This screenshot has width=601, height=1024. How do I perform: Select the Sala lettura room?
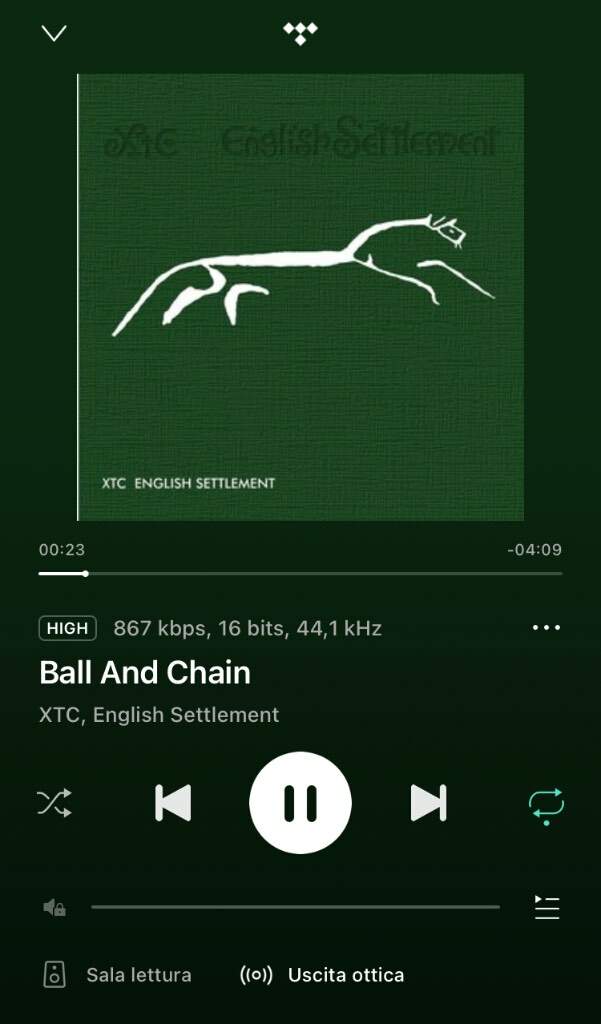pyautogui.click(x=118, y=974)
